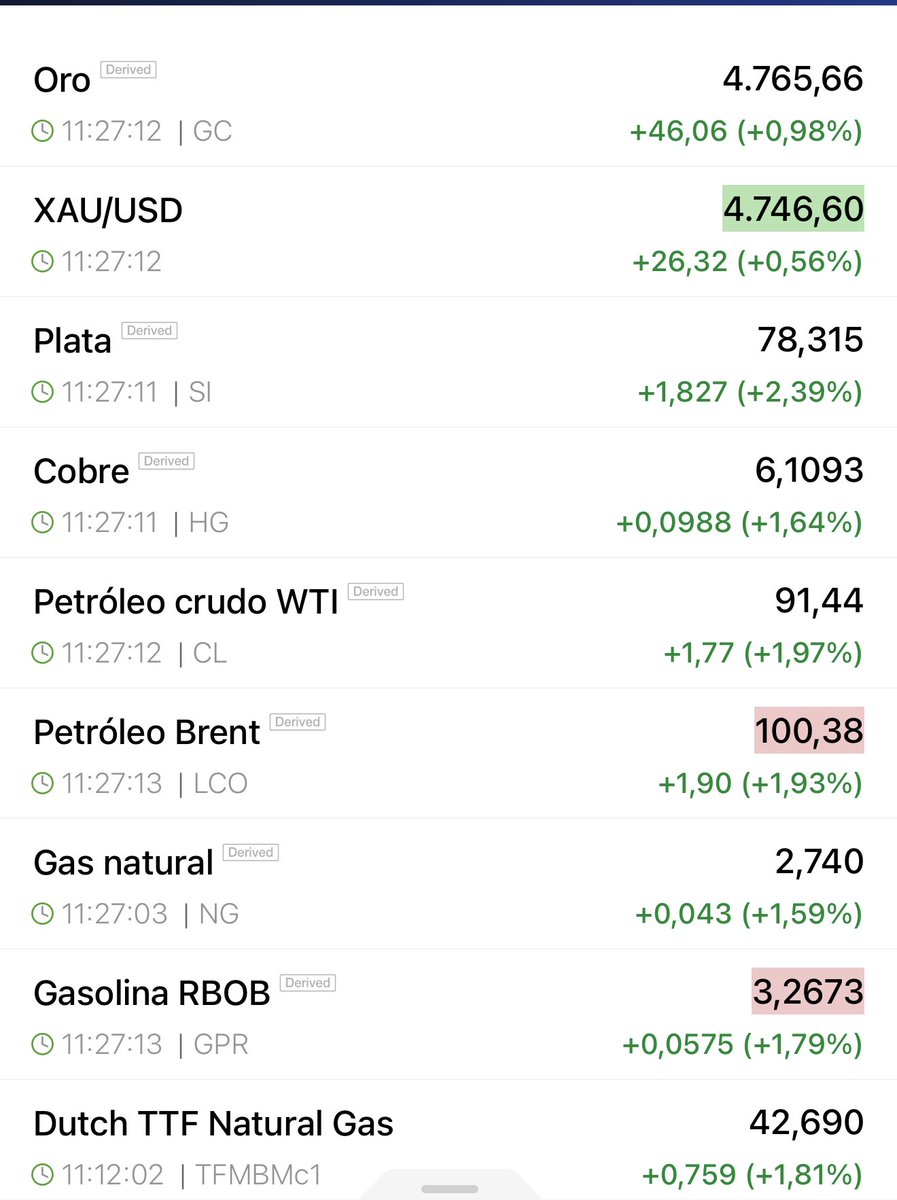Image resolution: width=897 pixels, height=1200 pixels.
Task: View XAU/USD instrument details
Action: click(x=108, y=211)
